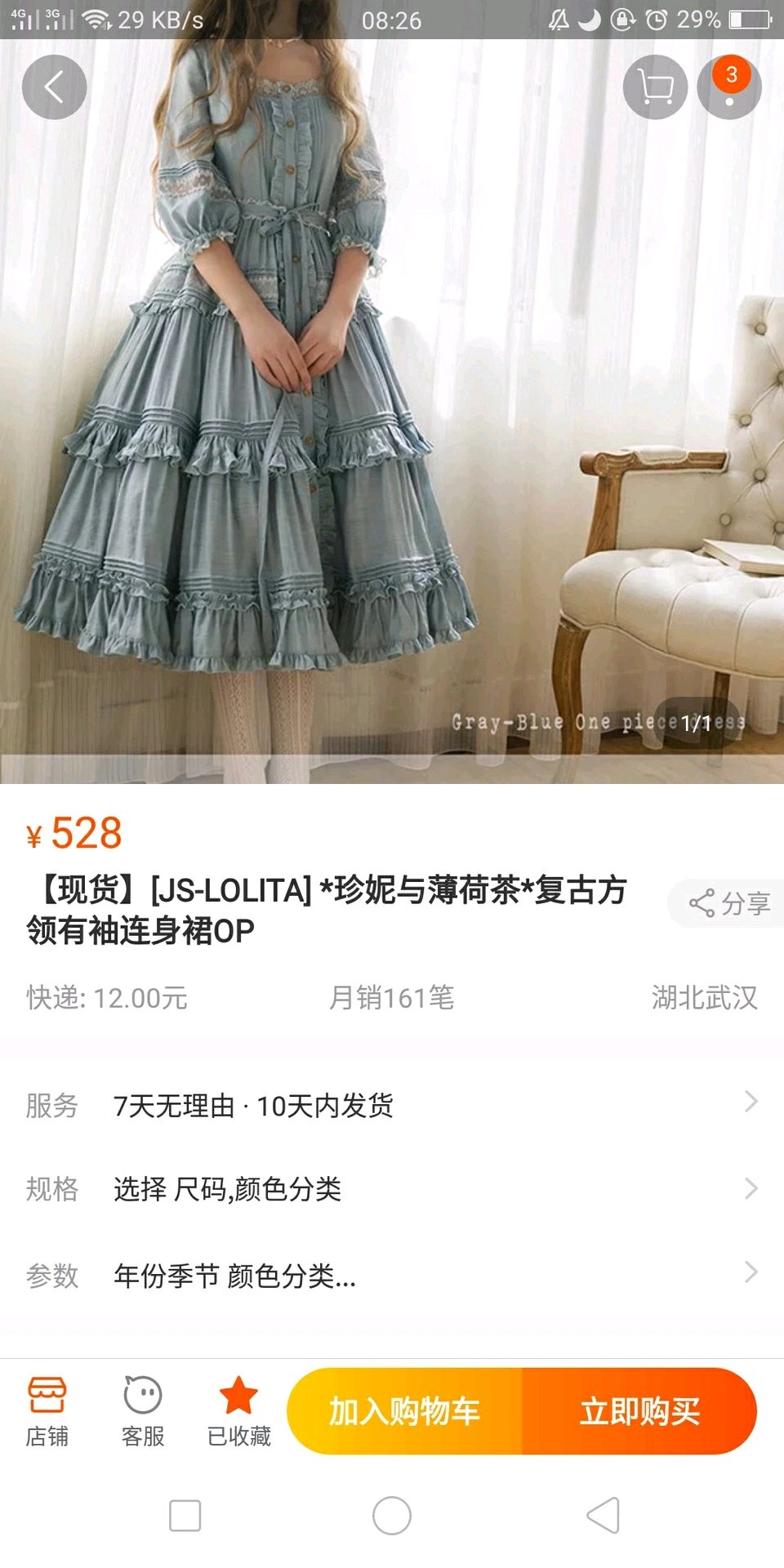Tap 加入购物车 to add to cart

coord(404,1411)
